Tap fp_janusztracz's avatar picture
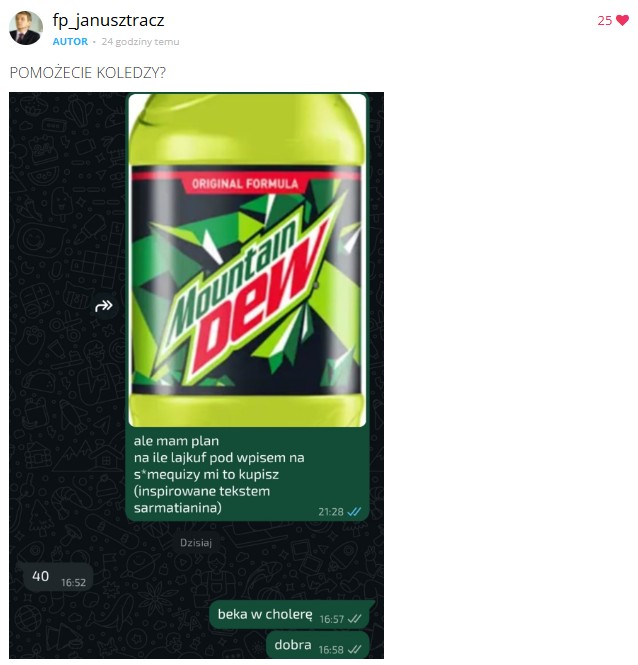 pyautogui.click(x=26, y=28)
